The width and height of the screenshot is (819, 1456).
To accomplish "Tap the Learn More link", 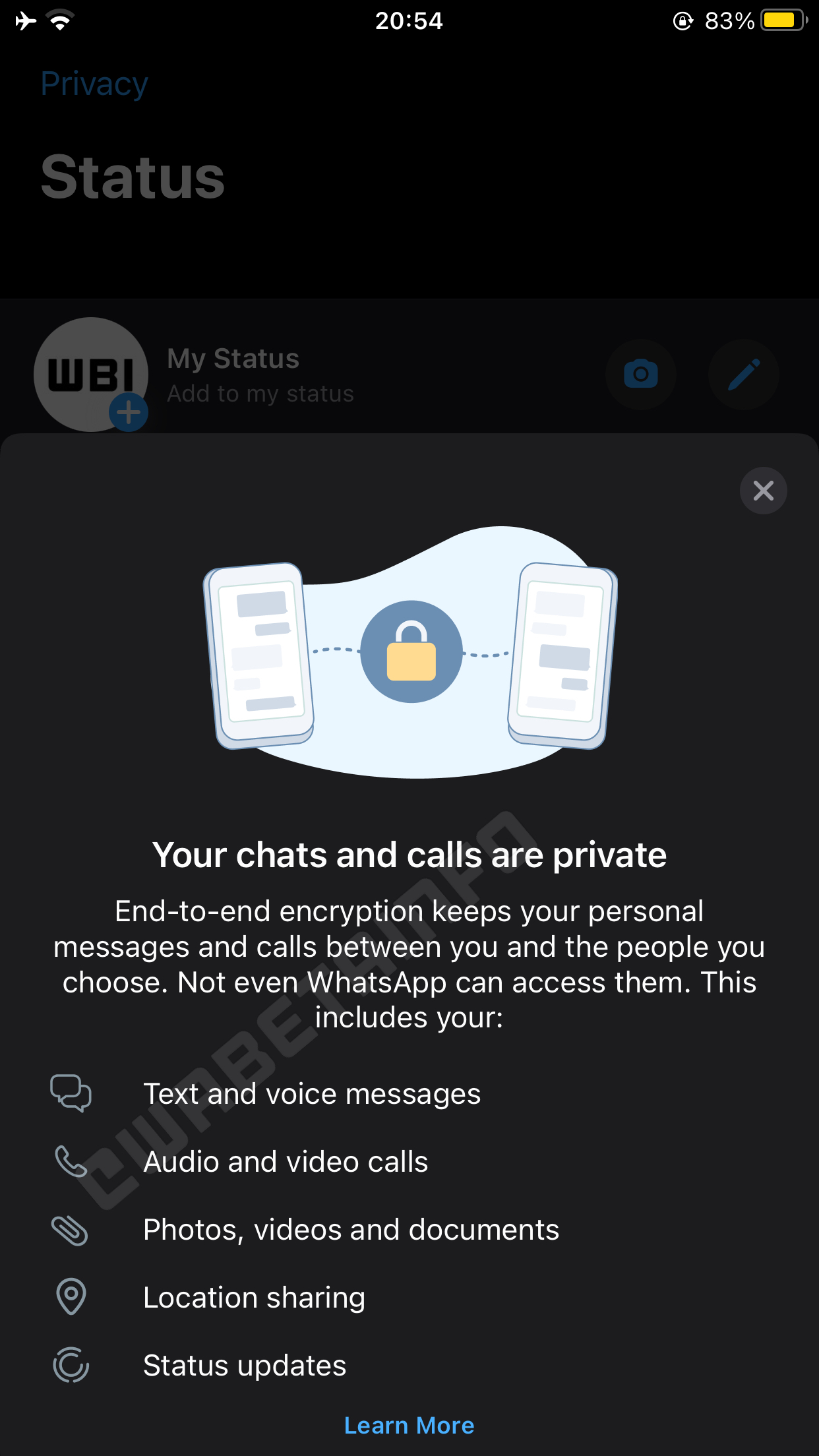I will [409, 1426].
